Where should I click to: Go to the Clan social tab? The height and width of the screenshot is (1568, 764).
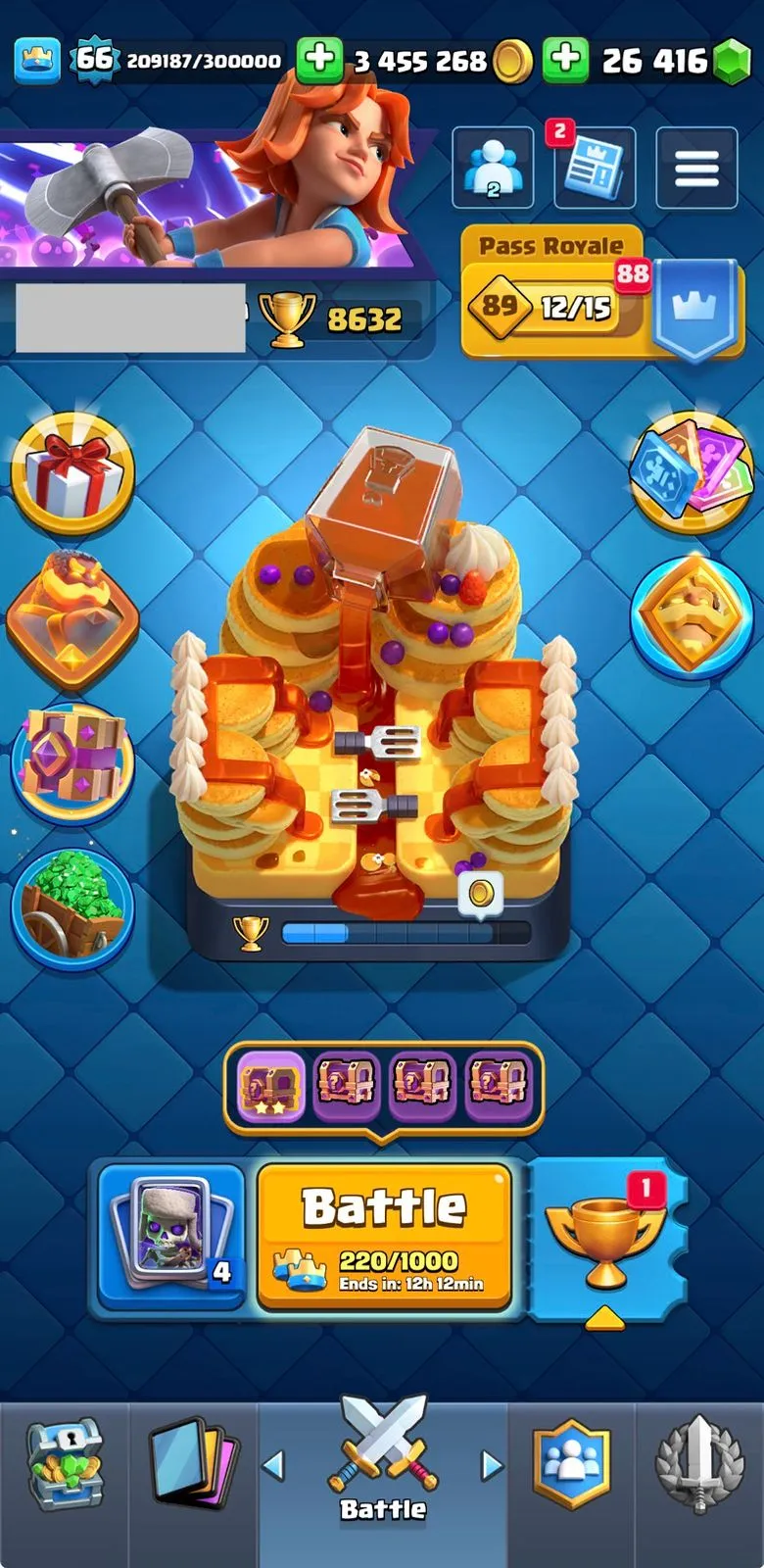coord(571,1465)
